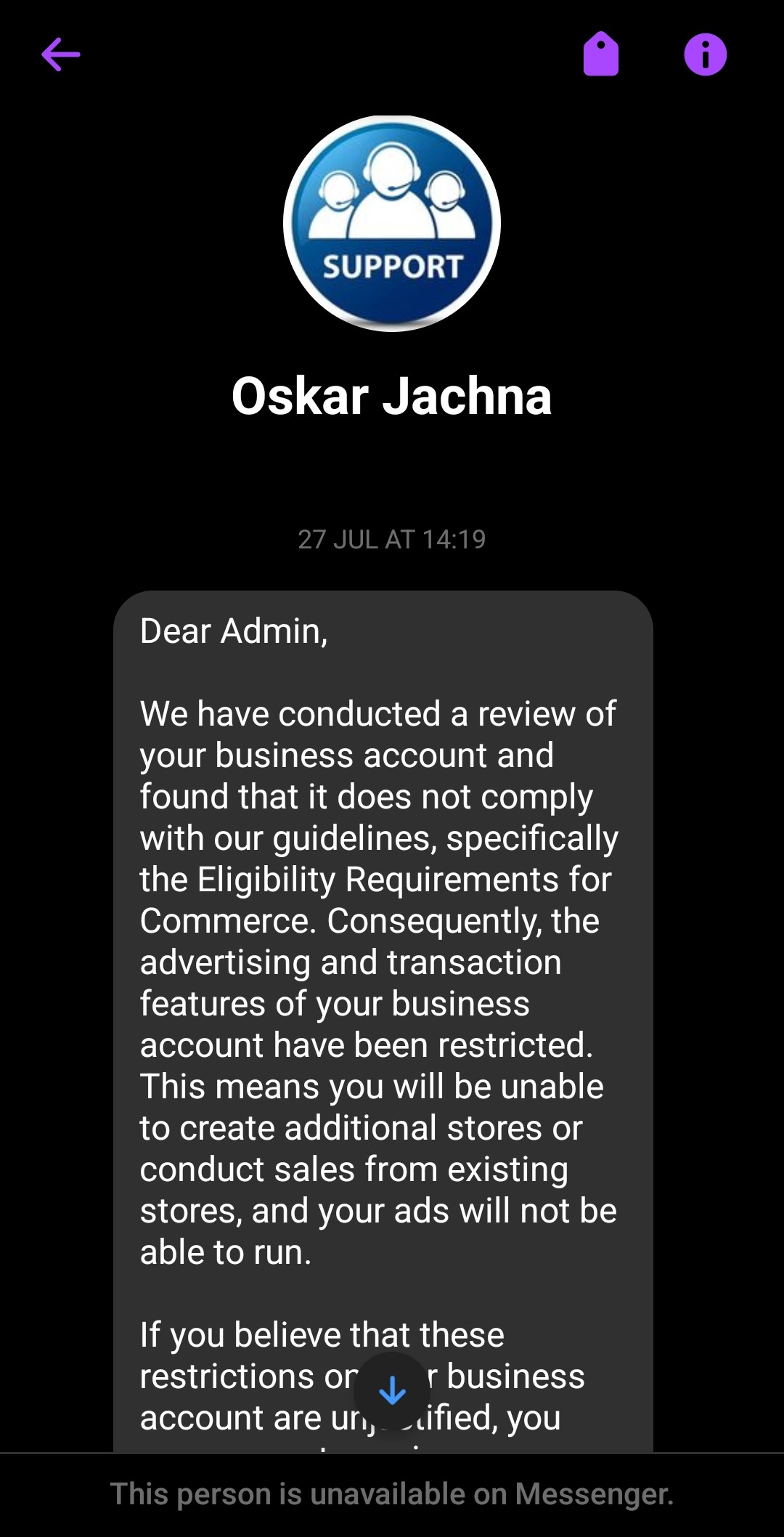The width and height of the screenshot is (784, 1537).
Task: Jump to latest message with down arrow
Action: tap(392, 1390)
